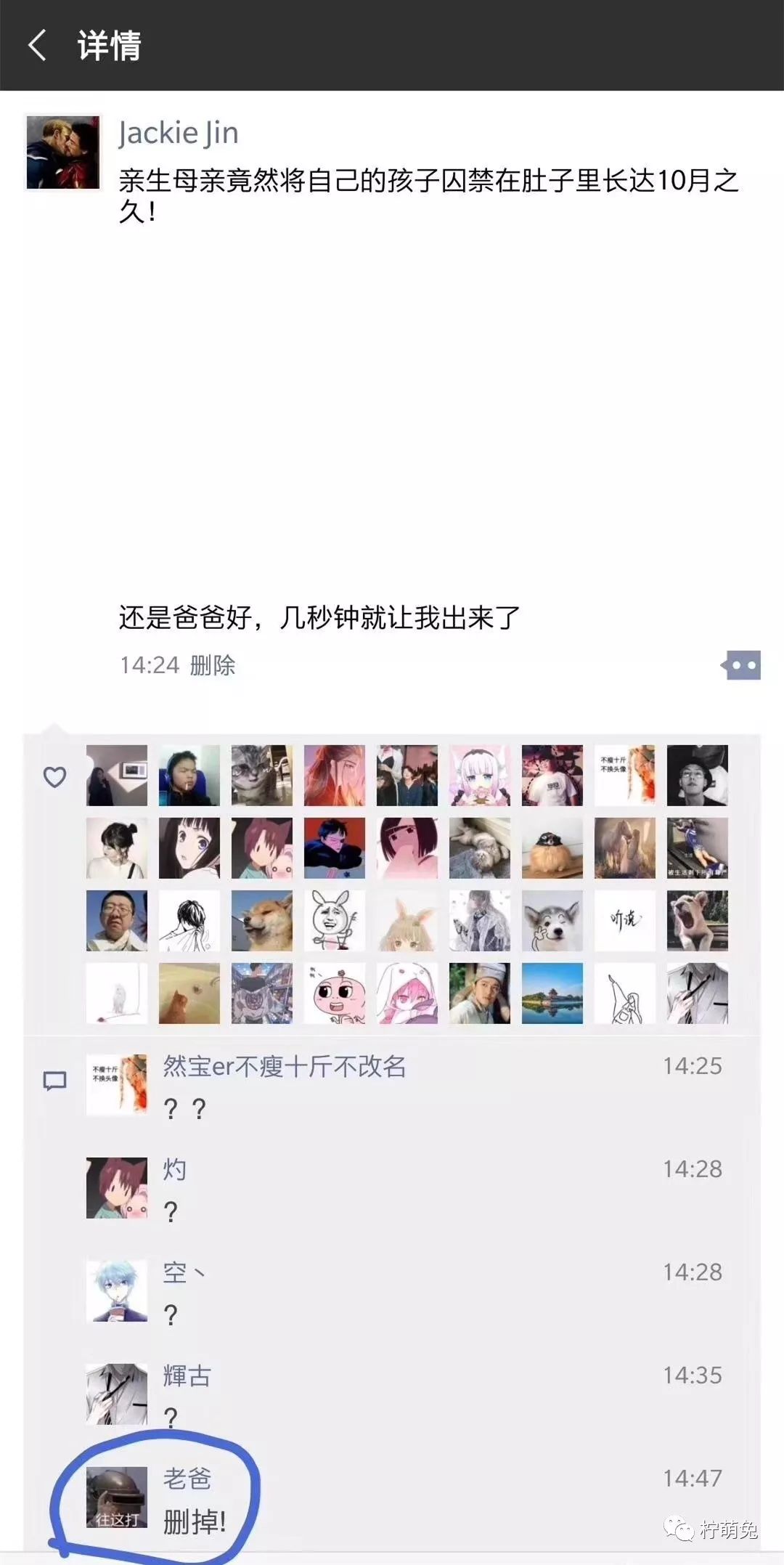This screenshot has height=1565, width=784.
Task: Delete this post via 删除
Action: [213, 665]
